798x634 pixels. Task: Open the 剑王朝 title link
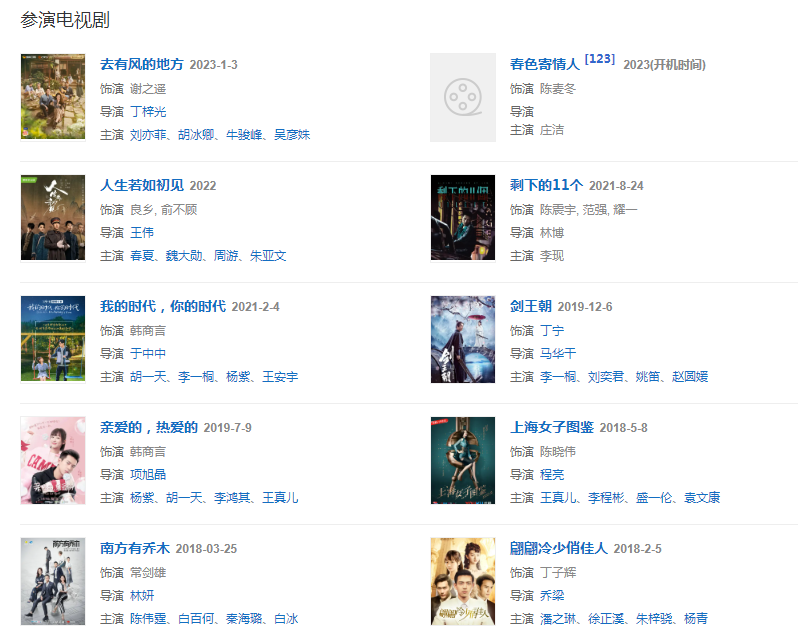point(530,306)
